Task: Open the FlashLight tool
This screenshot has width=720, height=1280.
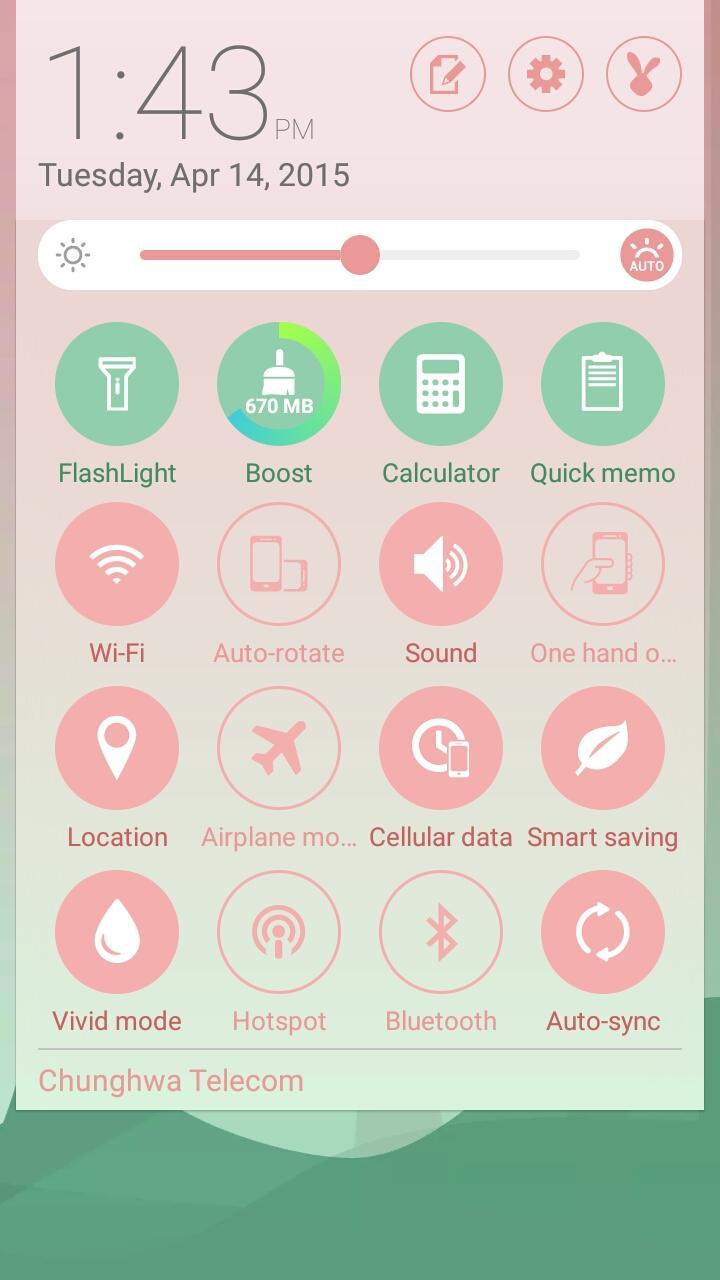Action: click(x=117, y=383)
